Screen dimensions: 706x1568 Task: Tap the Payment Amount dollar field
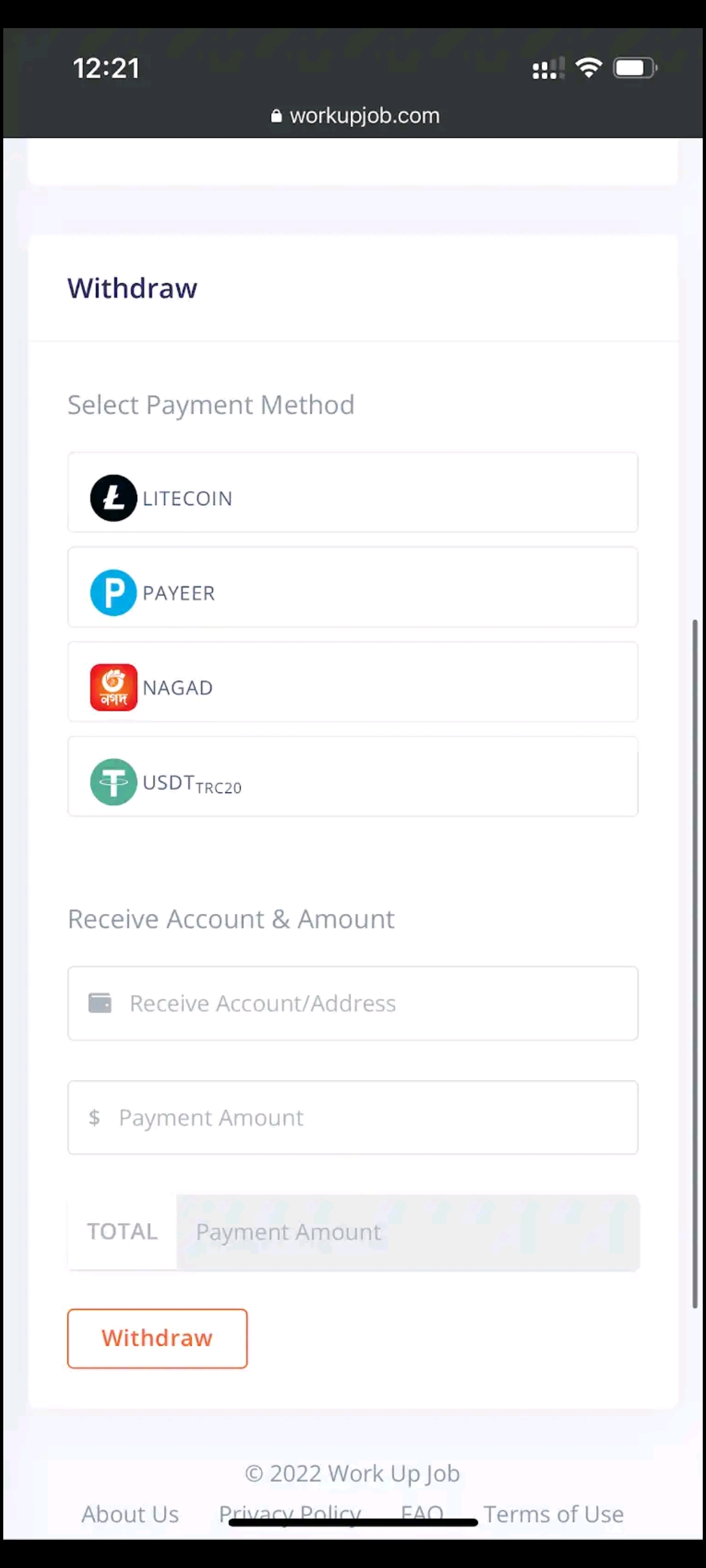pyautogui.click(x=353, y=1117)
